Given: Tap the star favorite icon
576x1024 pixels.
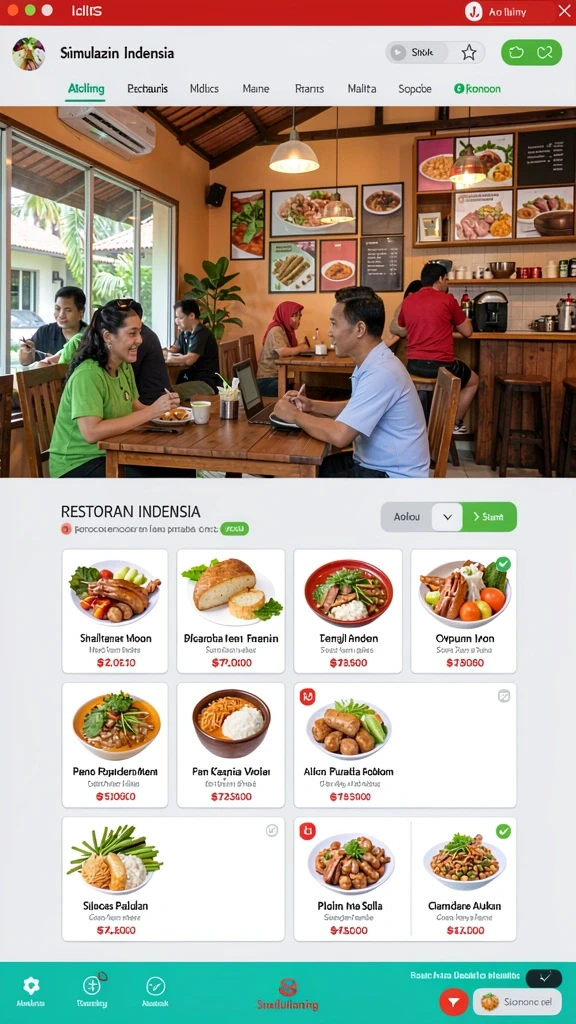Looking at the screenshot, I should [x=469, y=53].
